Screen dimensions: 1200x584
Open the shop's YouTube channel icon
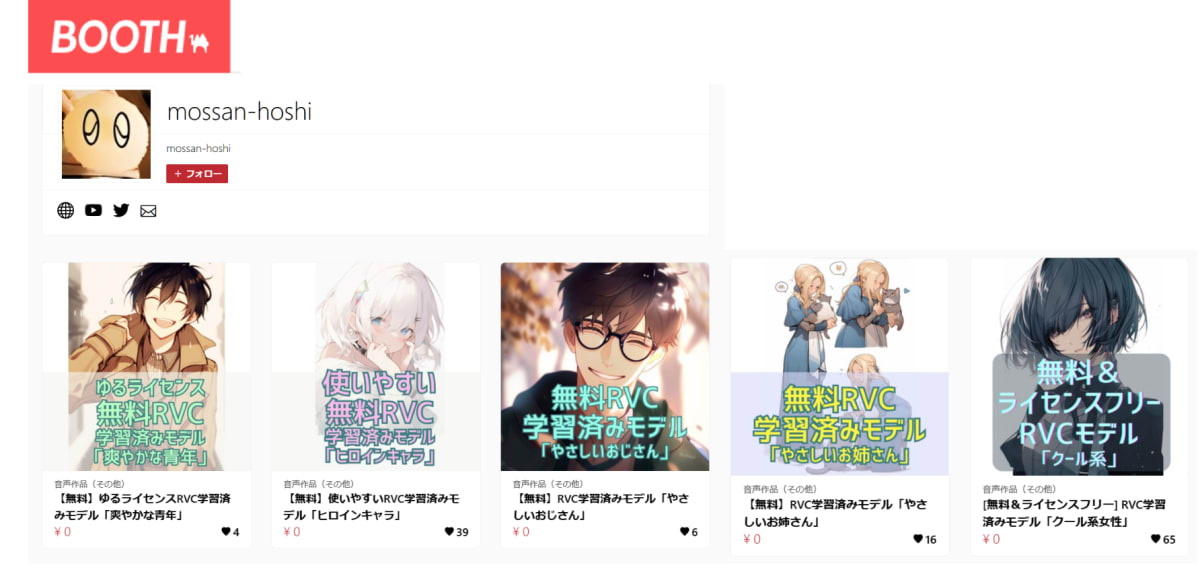pyautogui.click(x=93, y=211)
